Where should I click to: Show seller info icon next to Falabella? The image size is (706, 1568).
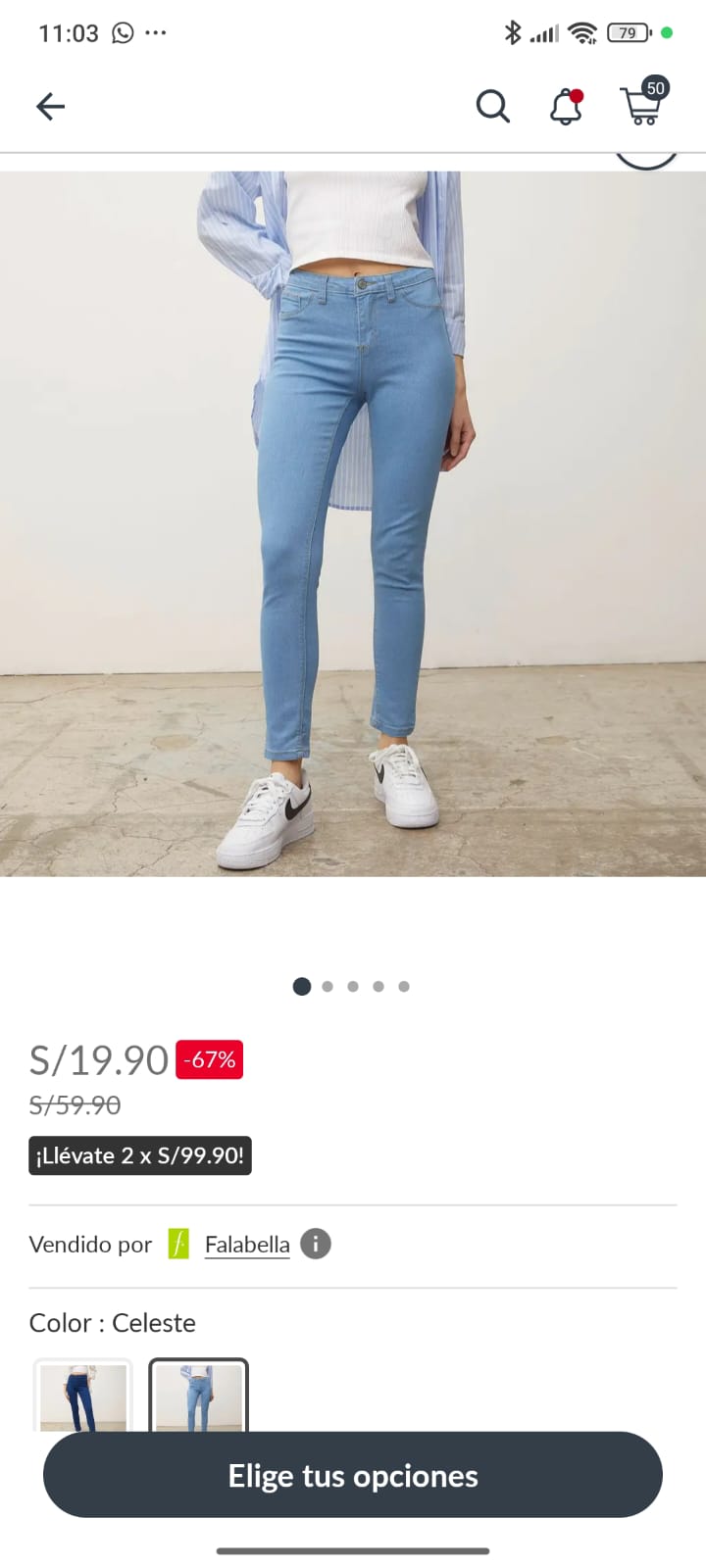[315, 1245]
